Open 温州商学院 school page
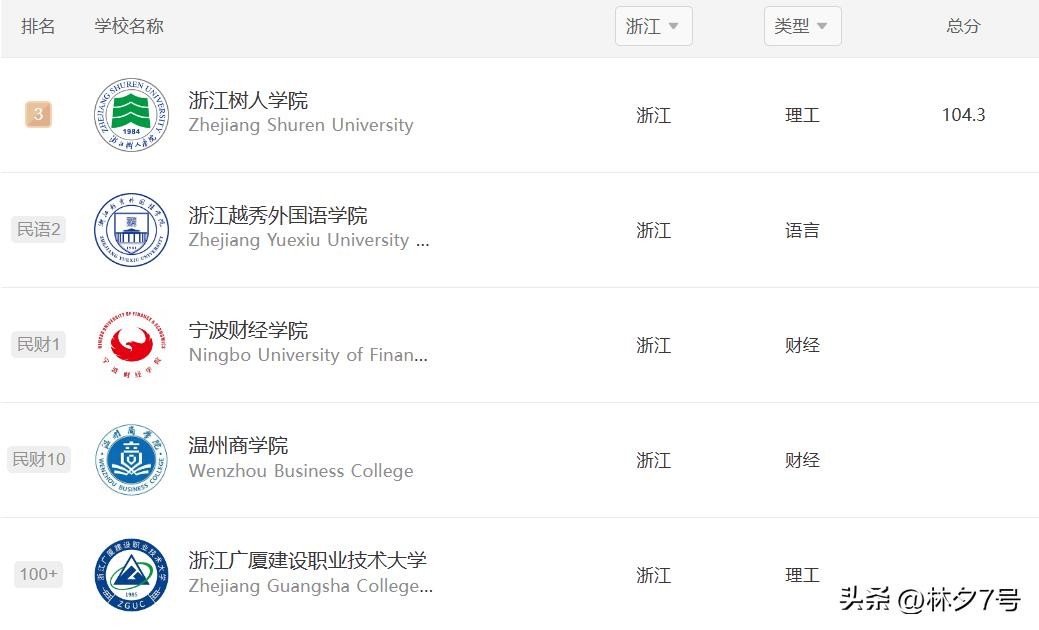The width and height of the screenshot is (1039, 630). point(238,446)
